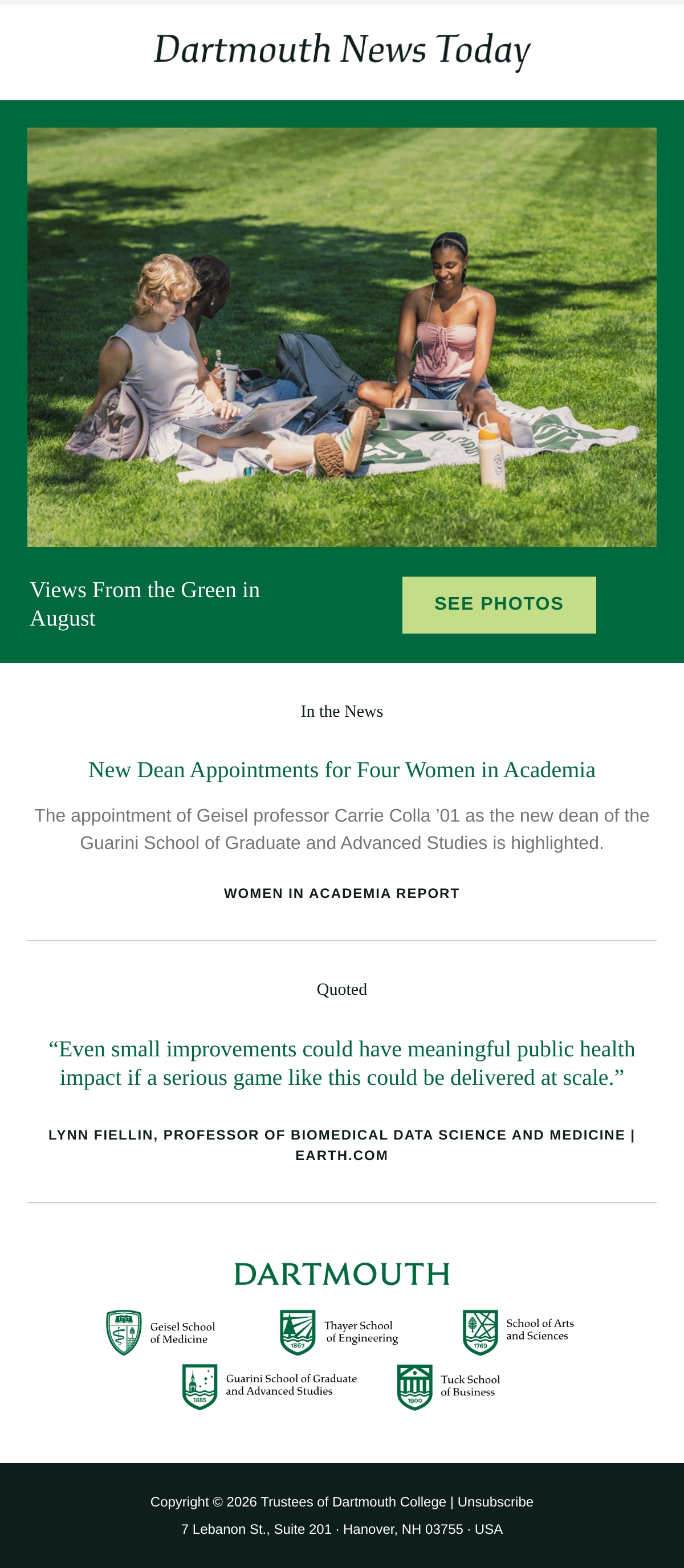Image resolution: width=684 pixels, height=1568 pixels.
Task: Open New Dean Appointments for Four Women article
Action: 341,770
